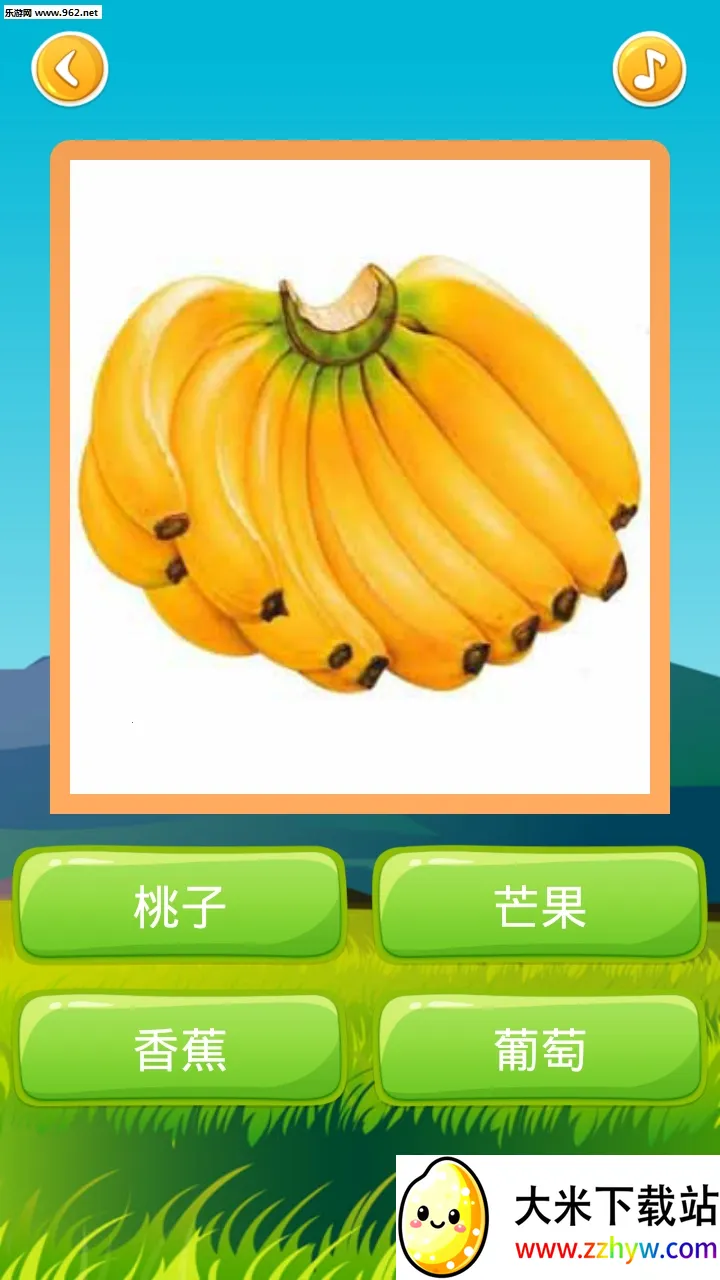This screenshot has height=1280, width=720.
Task: Toggle the music note sound button
Action: 649,69
